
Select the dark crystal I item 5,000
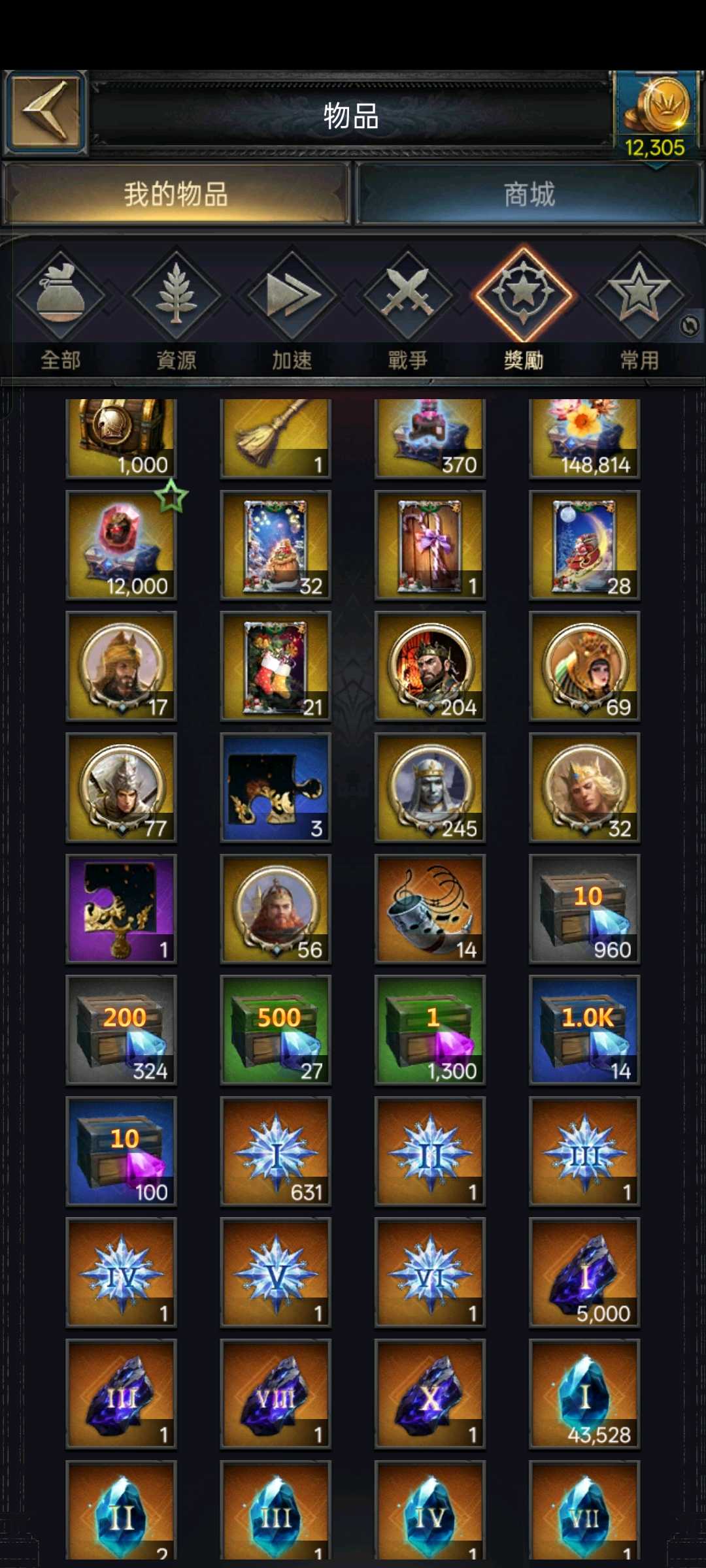point(584,1272)
